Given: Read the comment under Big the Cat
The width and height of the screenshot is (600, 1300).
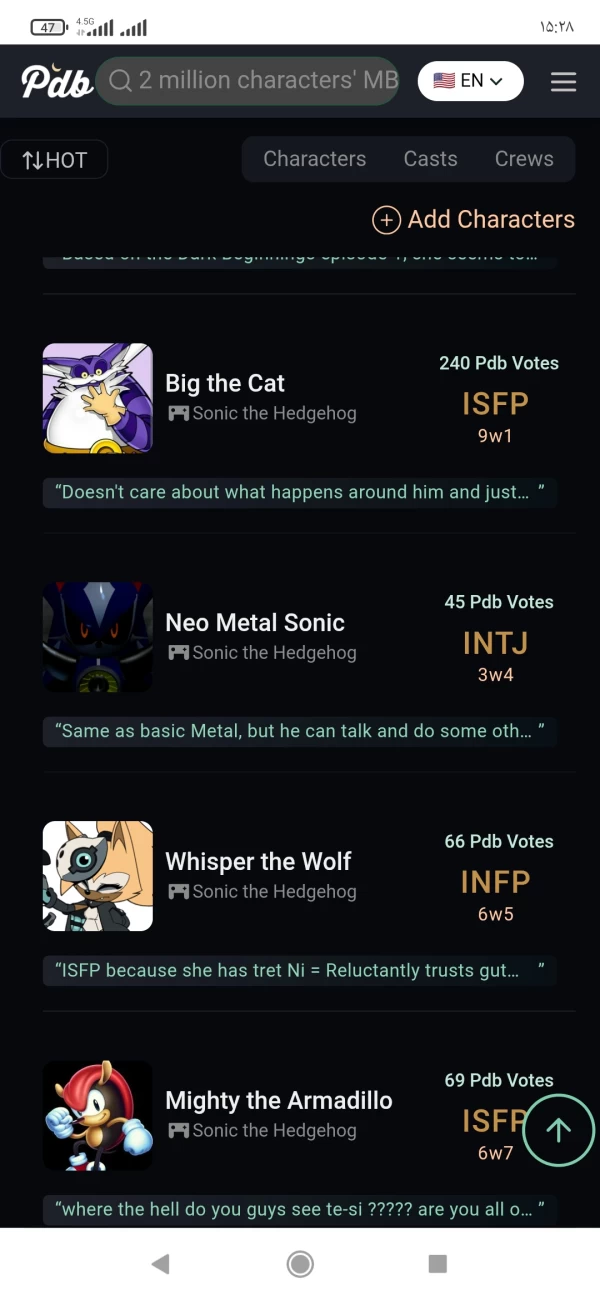Looking at the screenshot, I should (x=300, y=492).
